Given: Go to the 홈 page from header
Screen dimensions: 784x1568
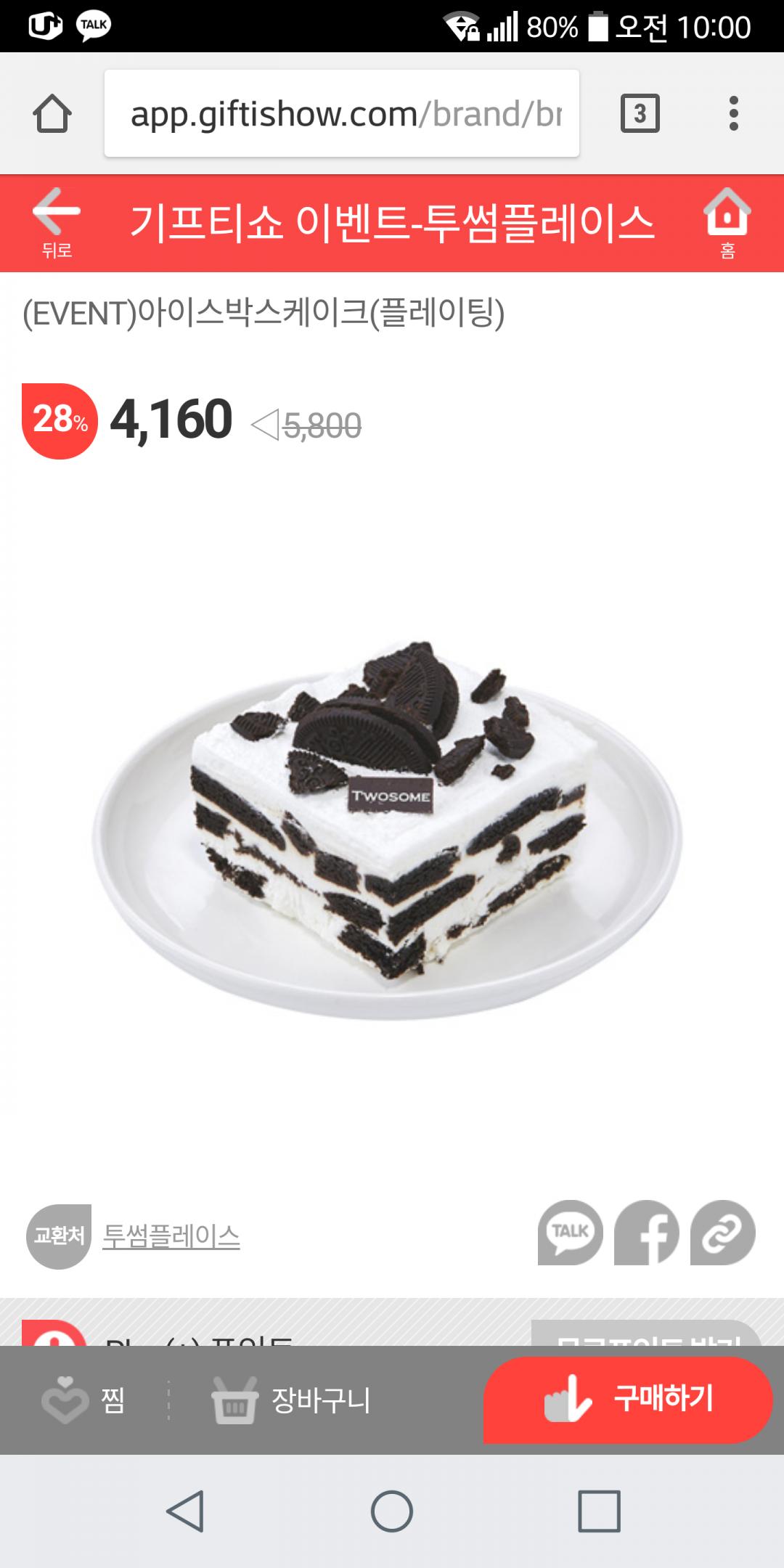Looking at the screenshot, I should point(727,222).
